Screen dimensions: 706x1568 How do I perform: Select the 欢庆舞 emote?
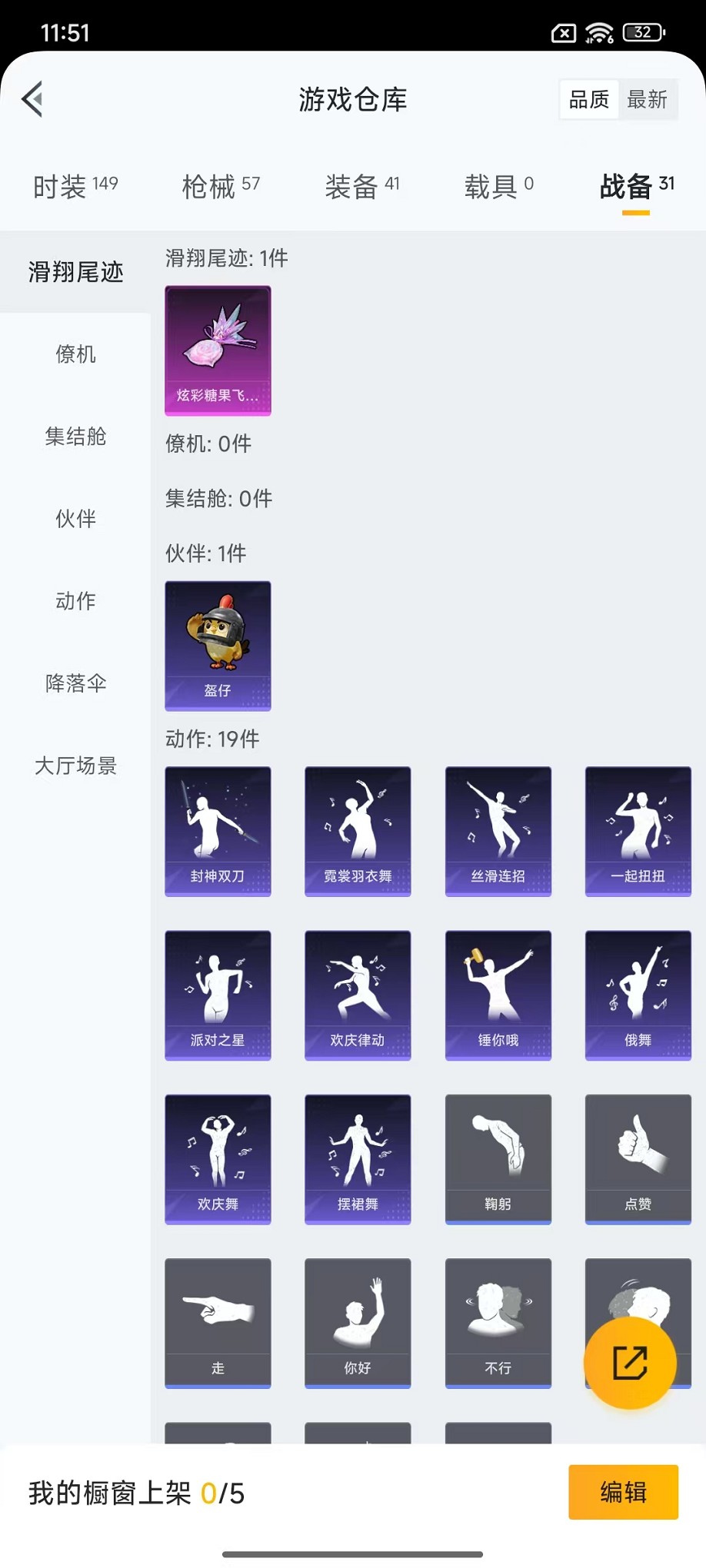218,1159
